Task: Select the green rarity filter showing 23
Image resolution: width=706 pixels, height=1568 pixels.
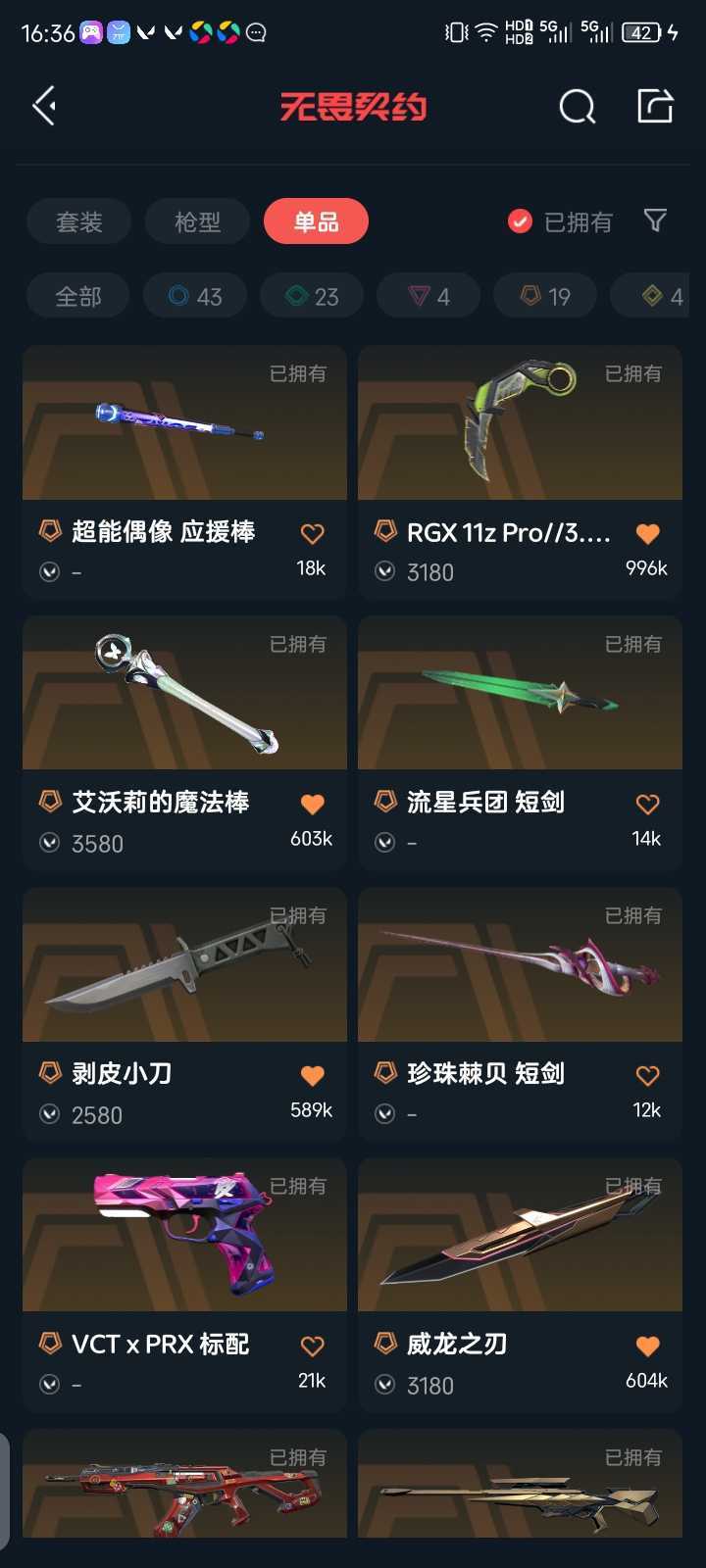Action: [311, 295]
